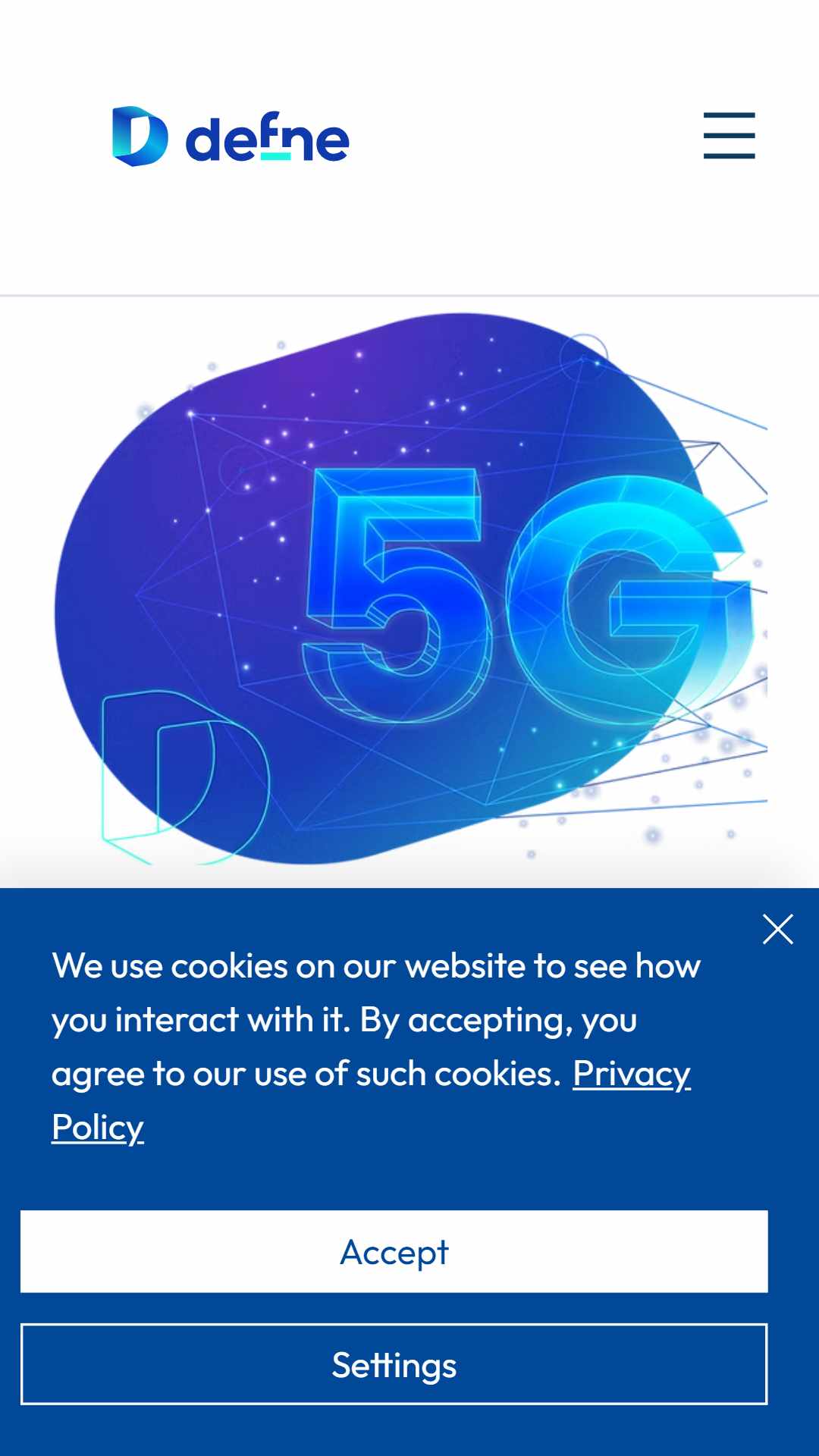Tap the defne logo to go home
This screenshot has width=819, height=1456.
231,137
